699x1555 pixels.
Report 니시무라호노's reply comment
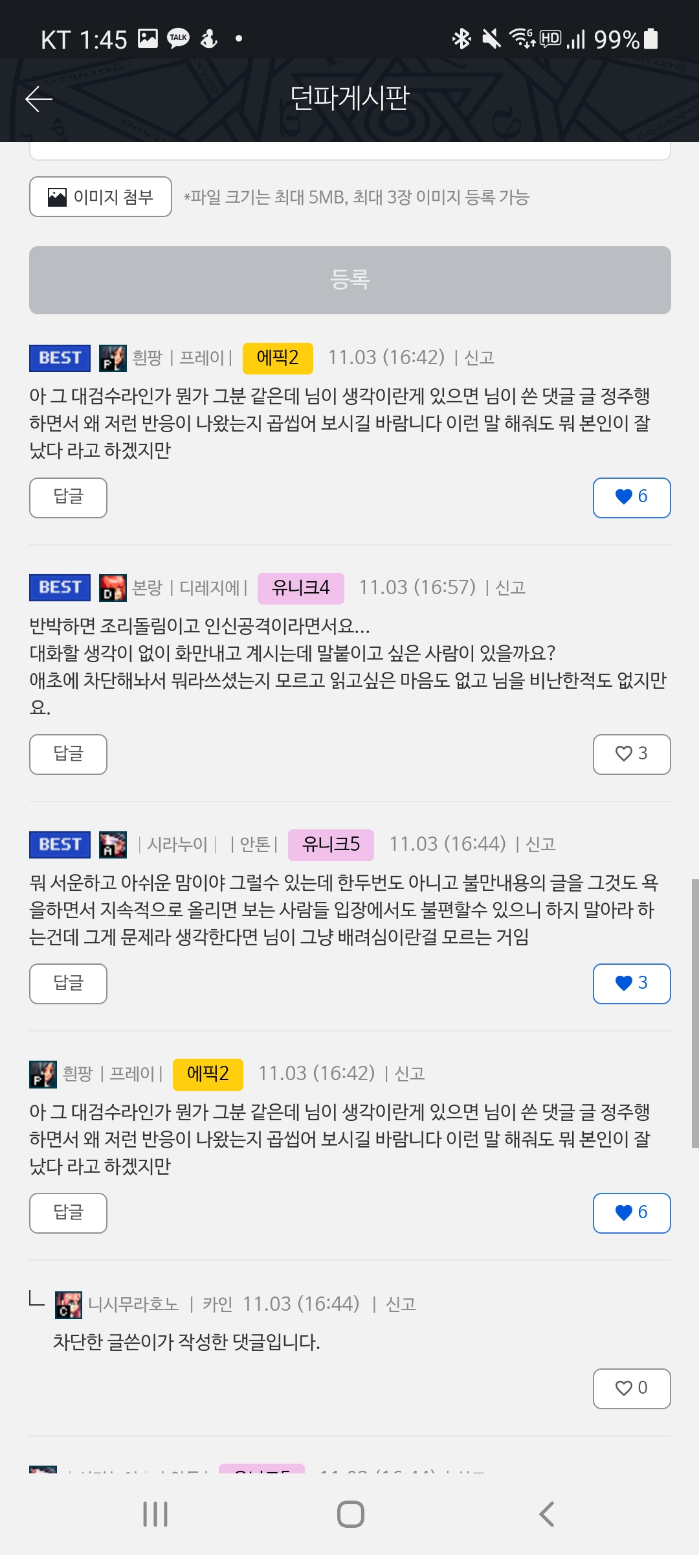coord(400,1304)
